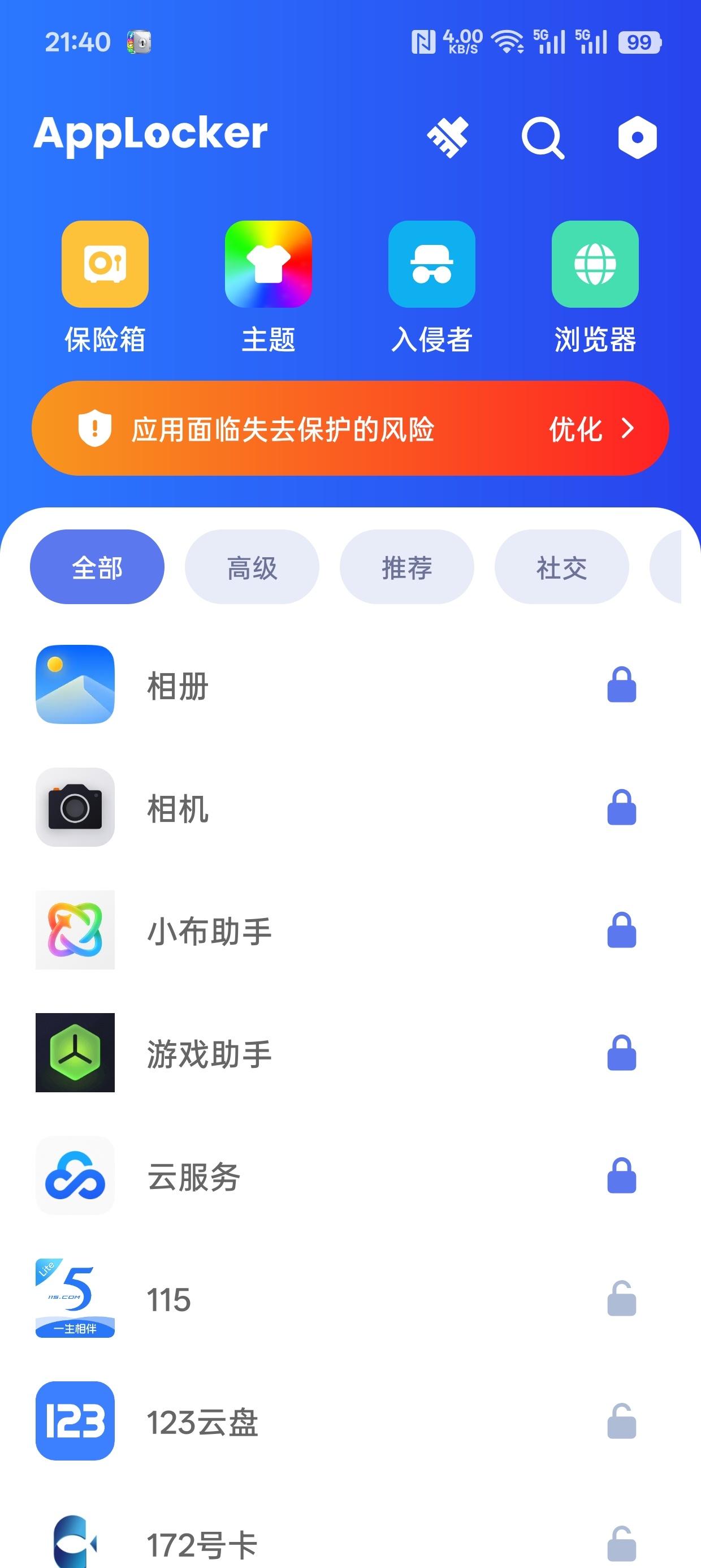Switch to the 推荐 category
This screenshot has width=701, height=1568.
pos(406,567)
